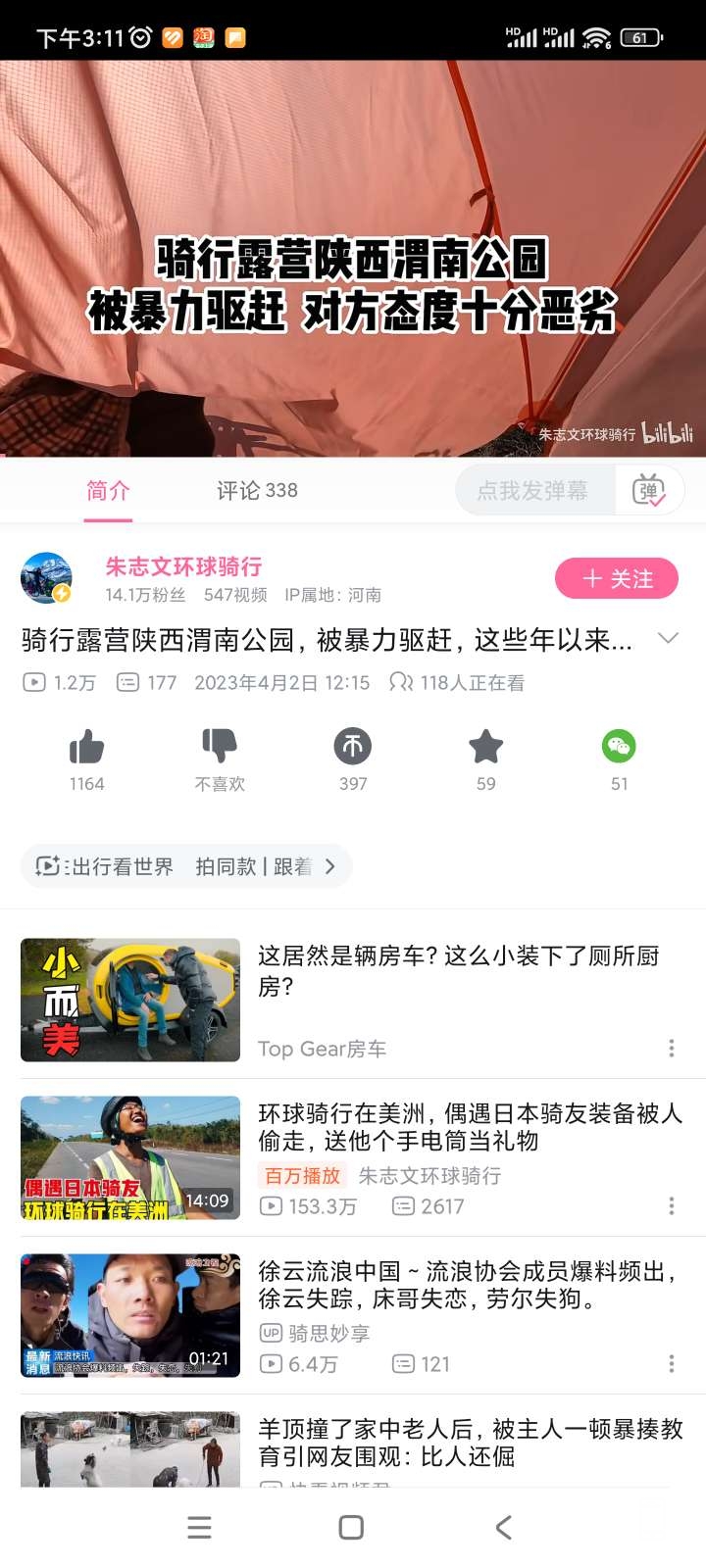Viewport: 706px width, 1568px height.
Task: Like this video with the thumbs-up
Action: tap(86, 748)
